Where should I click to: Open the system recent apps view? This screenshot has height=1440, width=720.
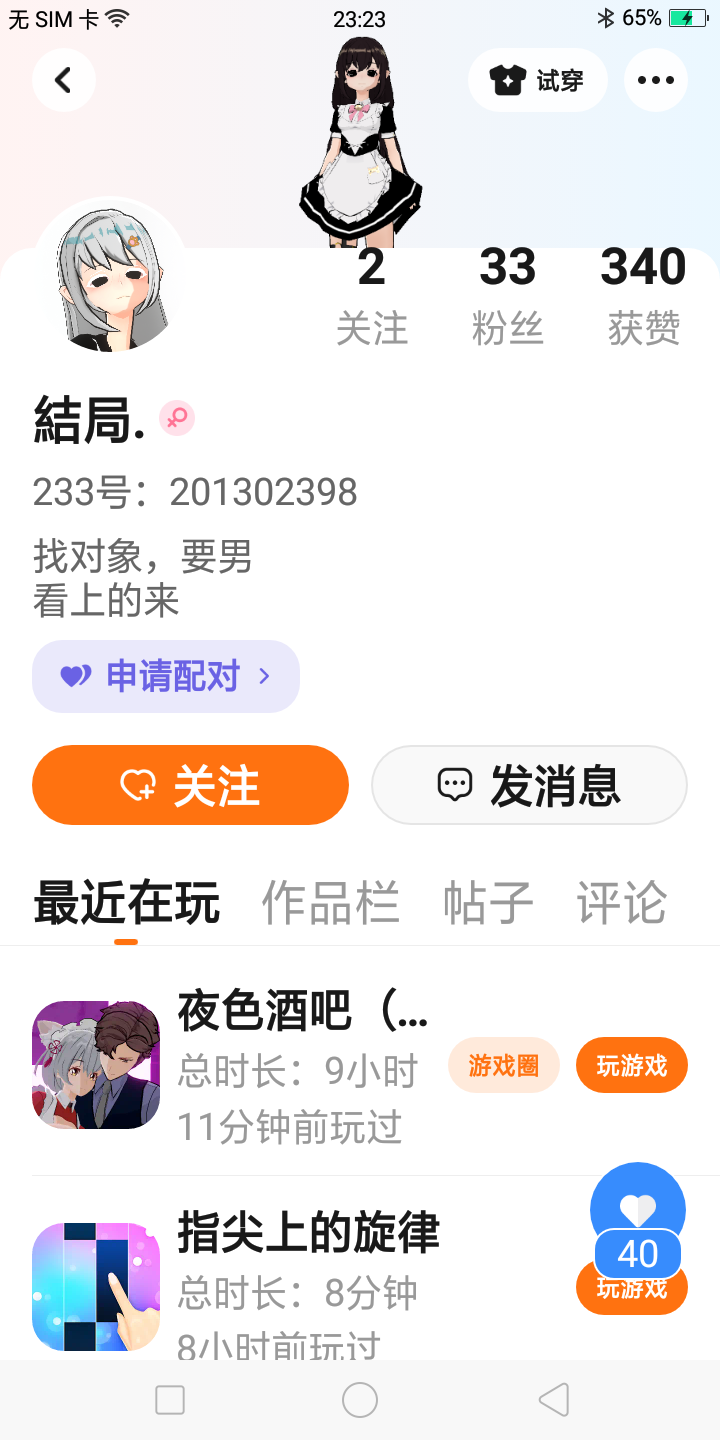[170, 1400]
